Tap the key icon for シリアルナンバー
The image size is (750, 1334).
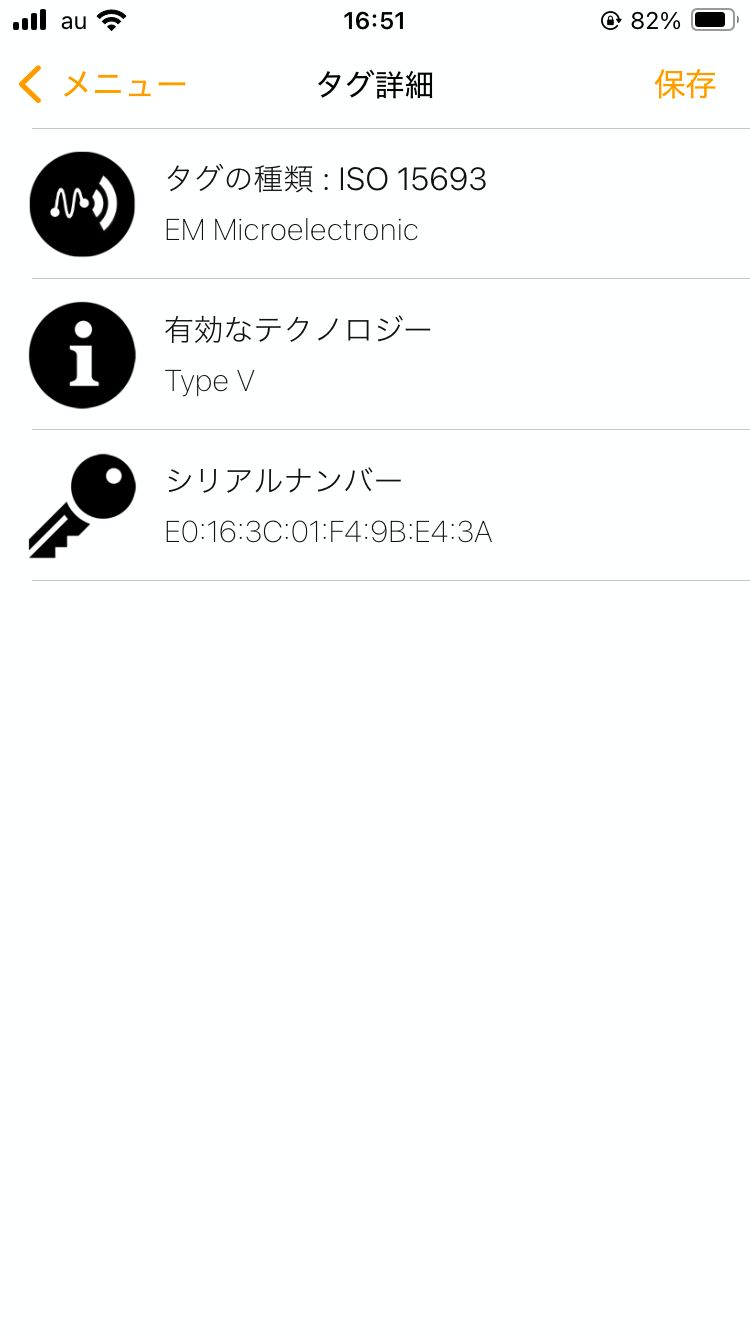coord(82,505)
